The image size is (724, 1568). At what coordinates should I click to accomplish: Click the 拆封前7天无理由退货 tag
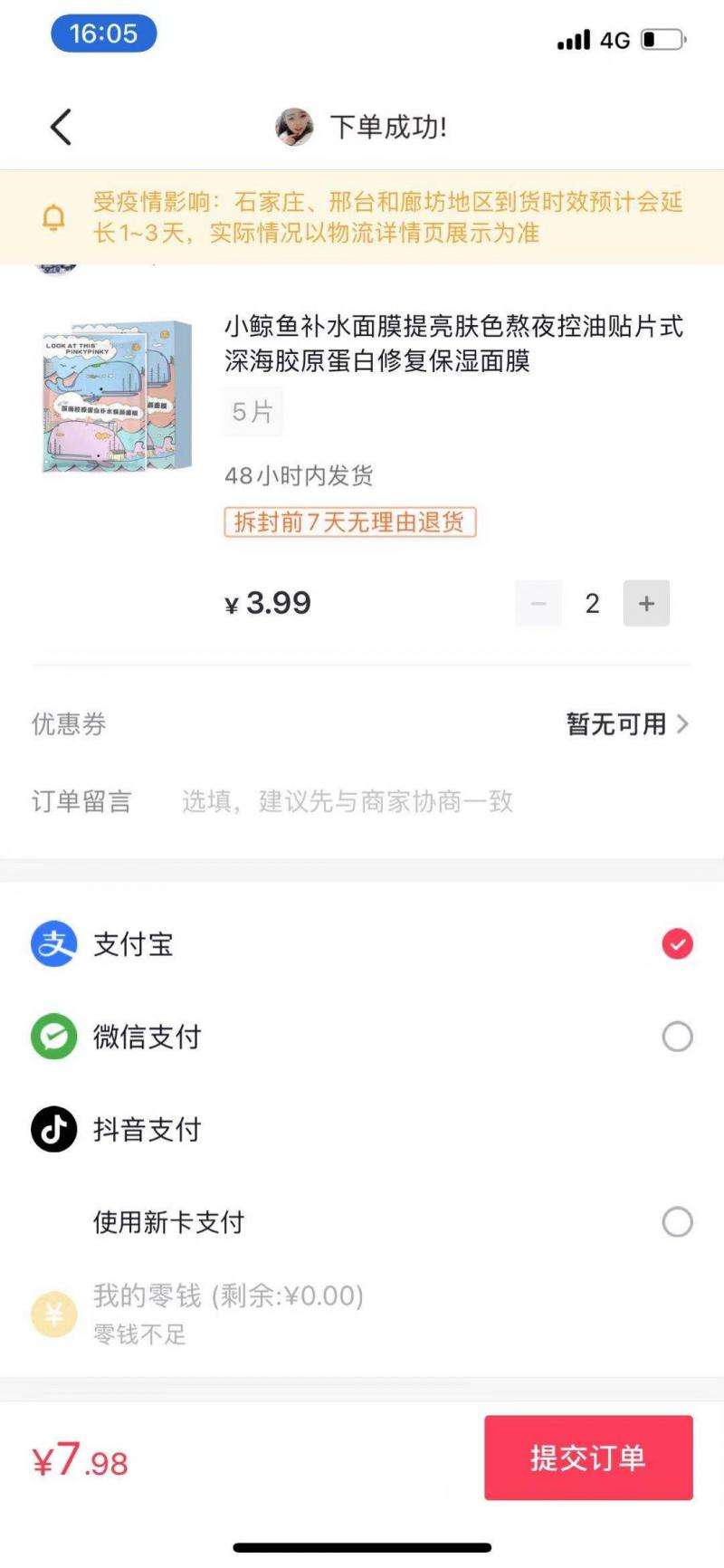tap(351, 523)
